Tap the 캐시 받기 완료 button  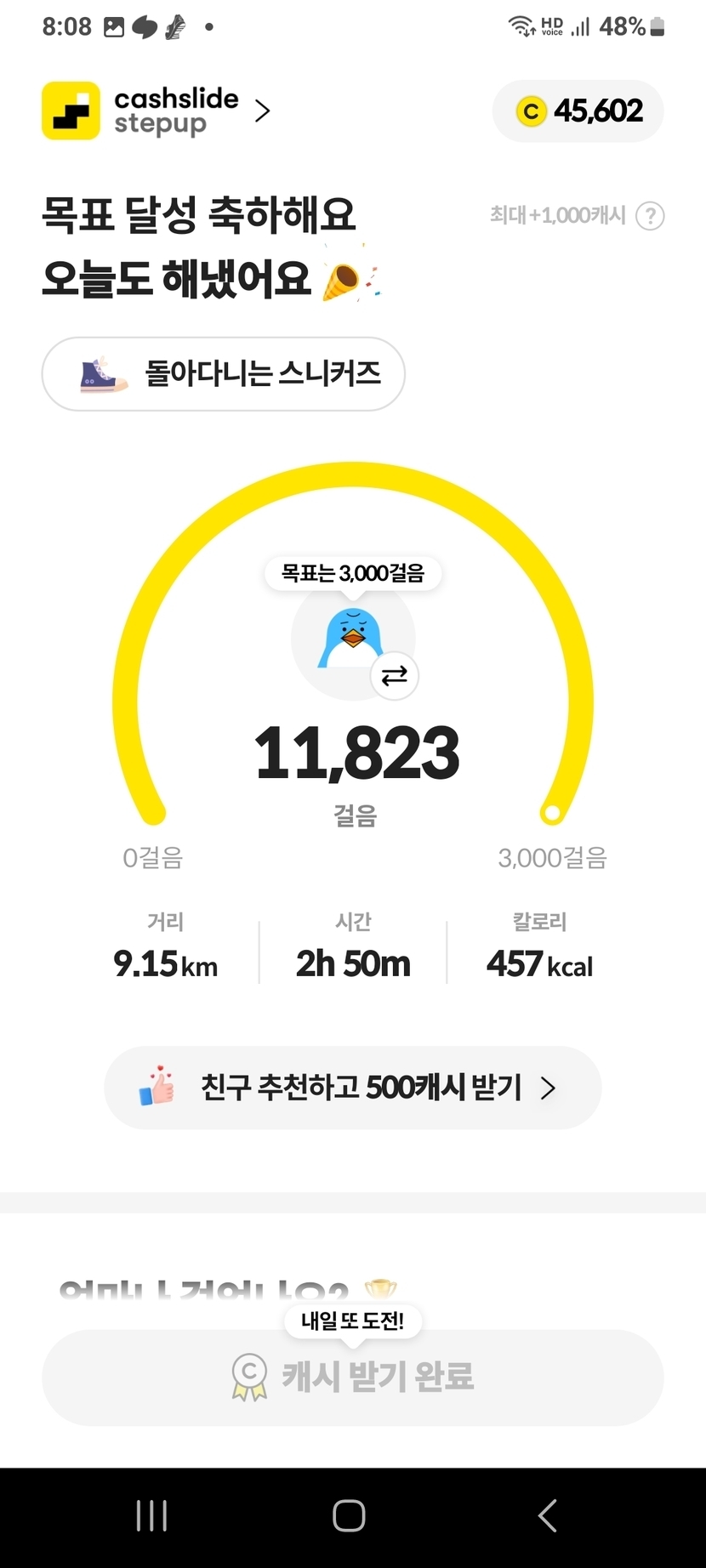(353, 1377)
